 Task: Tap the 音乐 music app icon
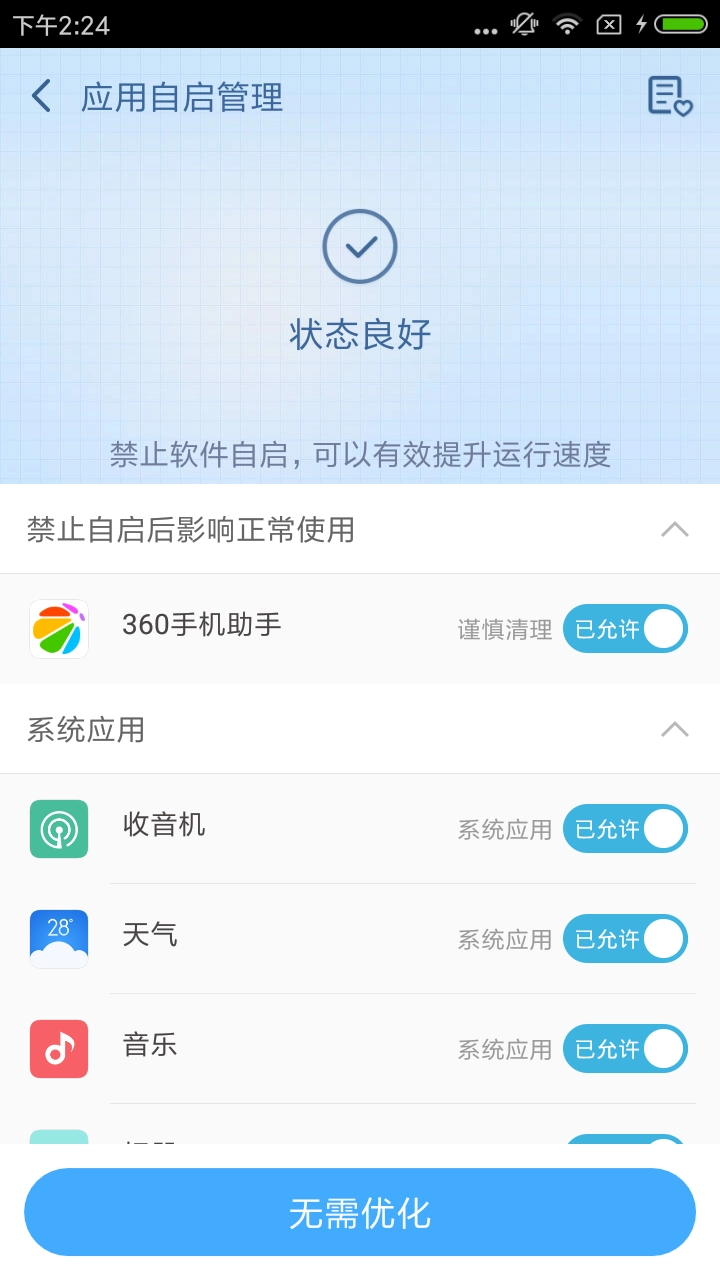point(58,1048)
